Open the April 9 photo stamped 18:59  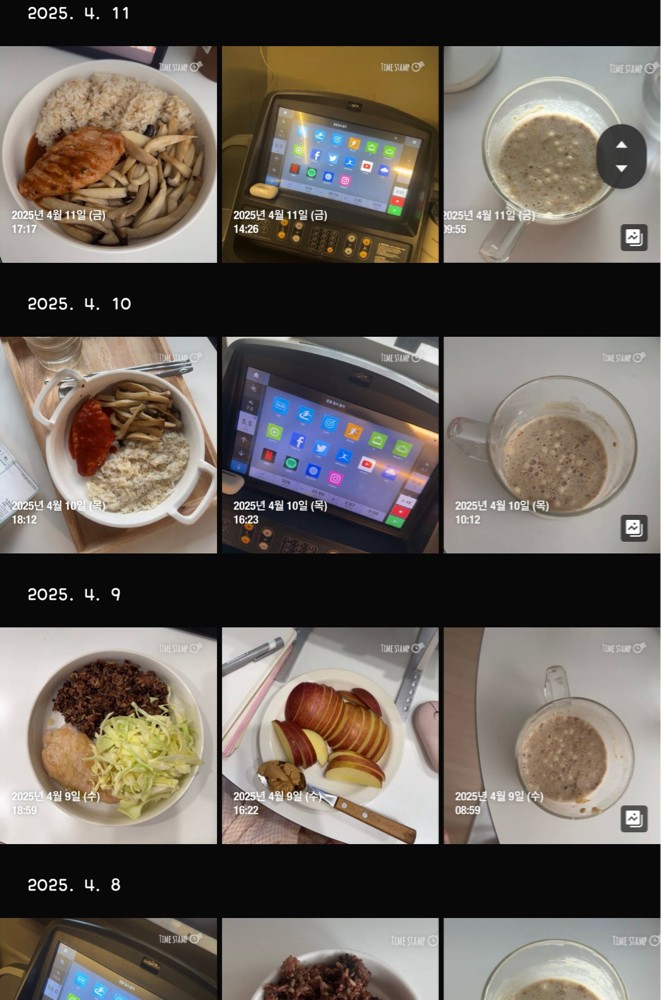click(108, 736)
